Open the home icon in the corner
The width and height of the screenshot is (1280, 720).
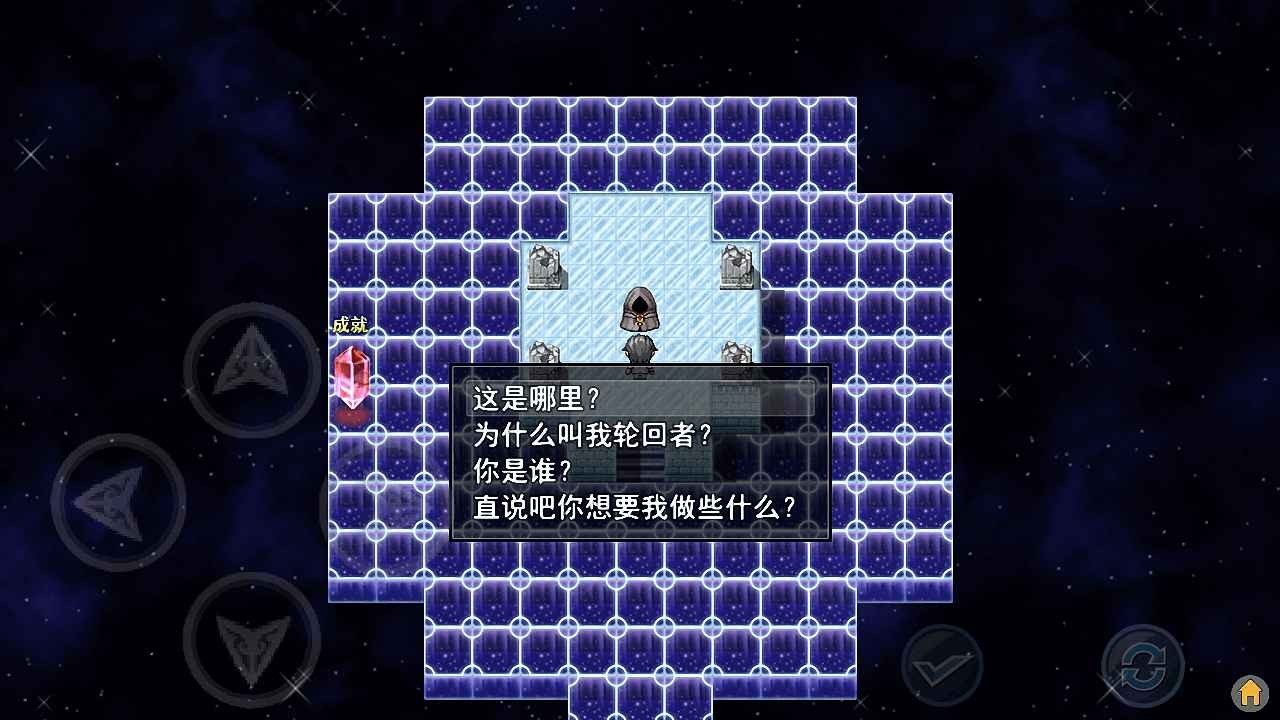(1249, 692)
